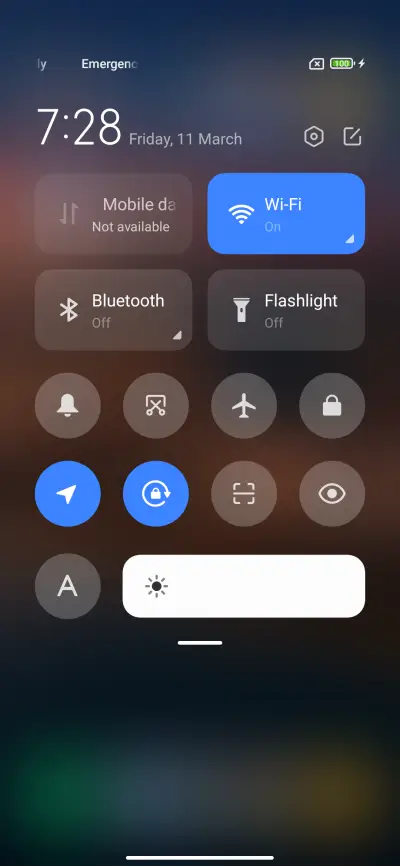Open settings via the hexagon gear icon

tap(314, 136)
